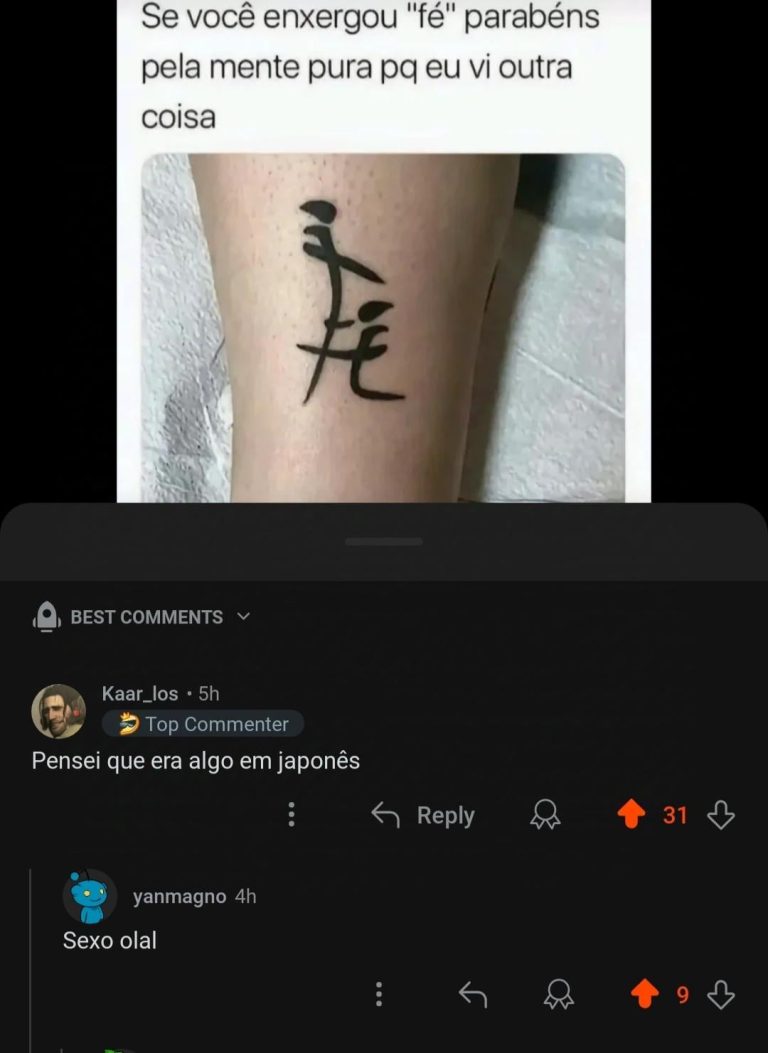The width and height of the screenshot is (768, 1053).
Task: Reply to Kaar_los's comment
Action: coord(422,815)
